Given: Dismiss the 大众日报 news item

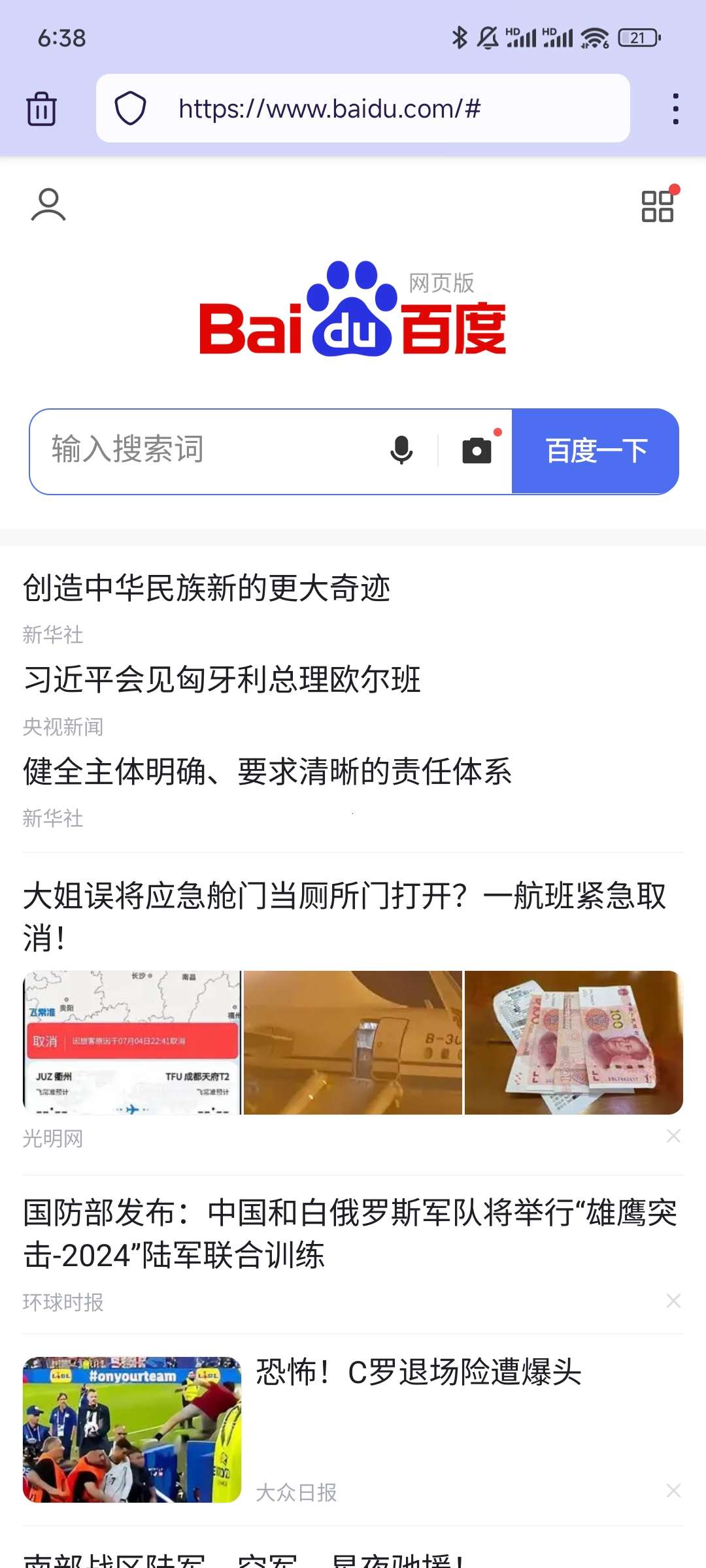Looking at the screenshot, I should point(673,1490).
